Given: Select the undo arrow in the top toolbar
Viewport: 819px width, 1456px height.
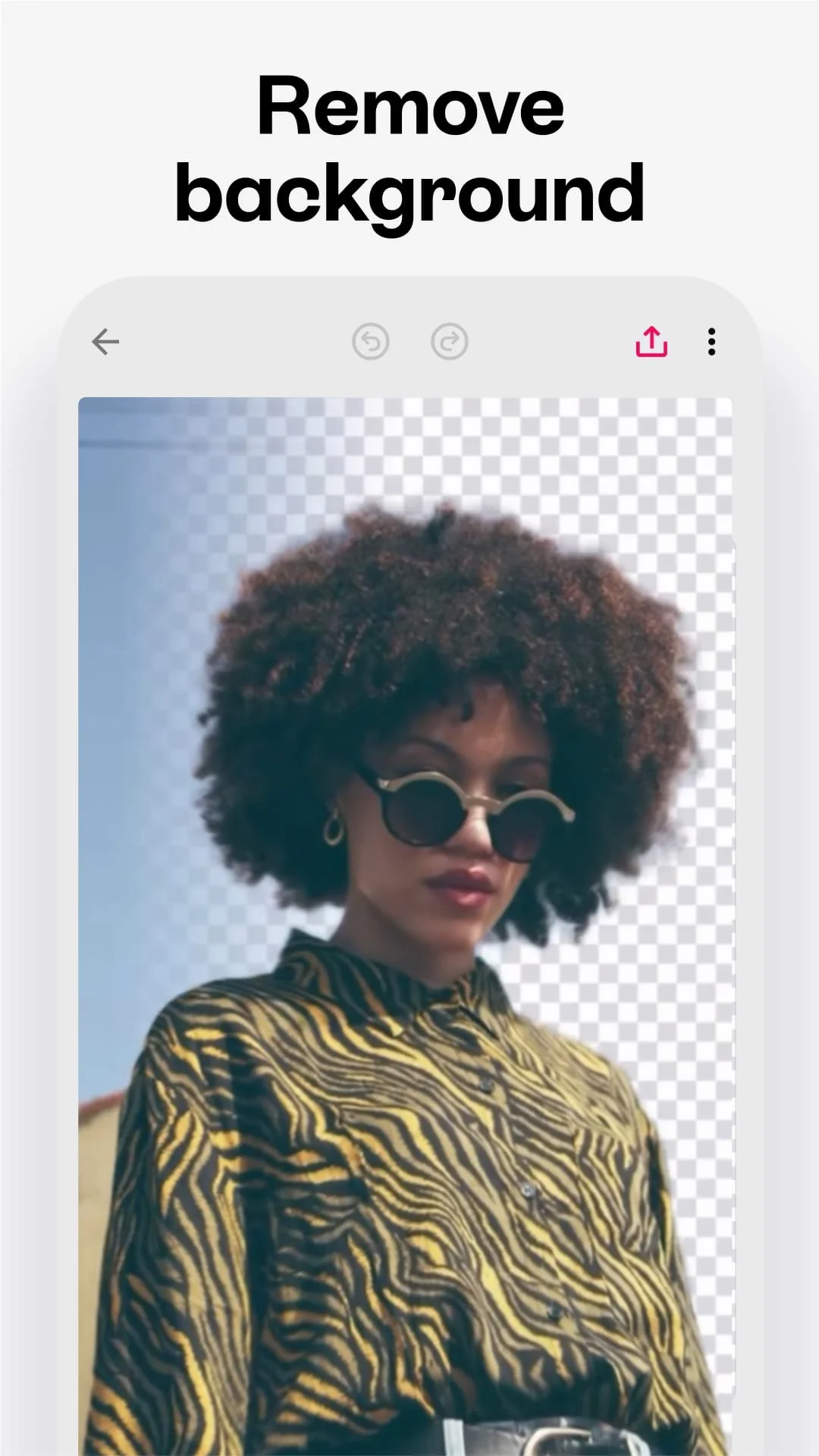Looking at the screenshot, I should [x=369, y=341].
